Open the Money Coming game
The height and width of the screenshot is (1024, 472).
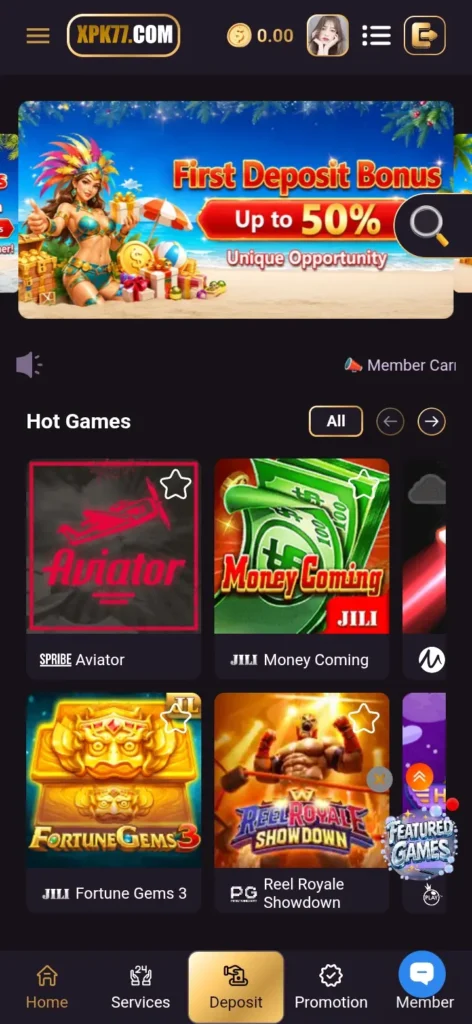tap(302, 546)
